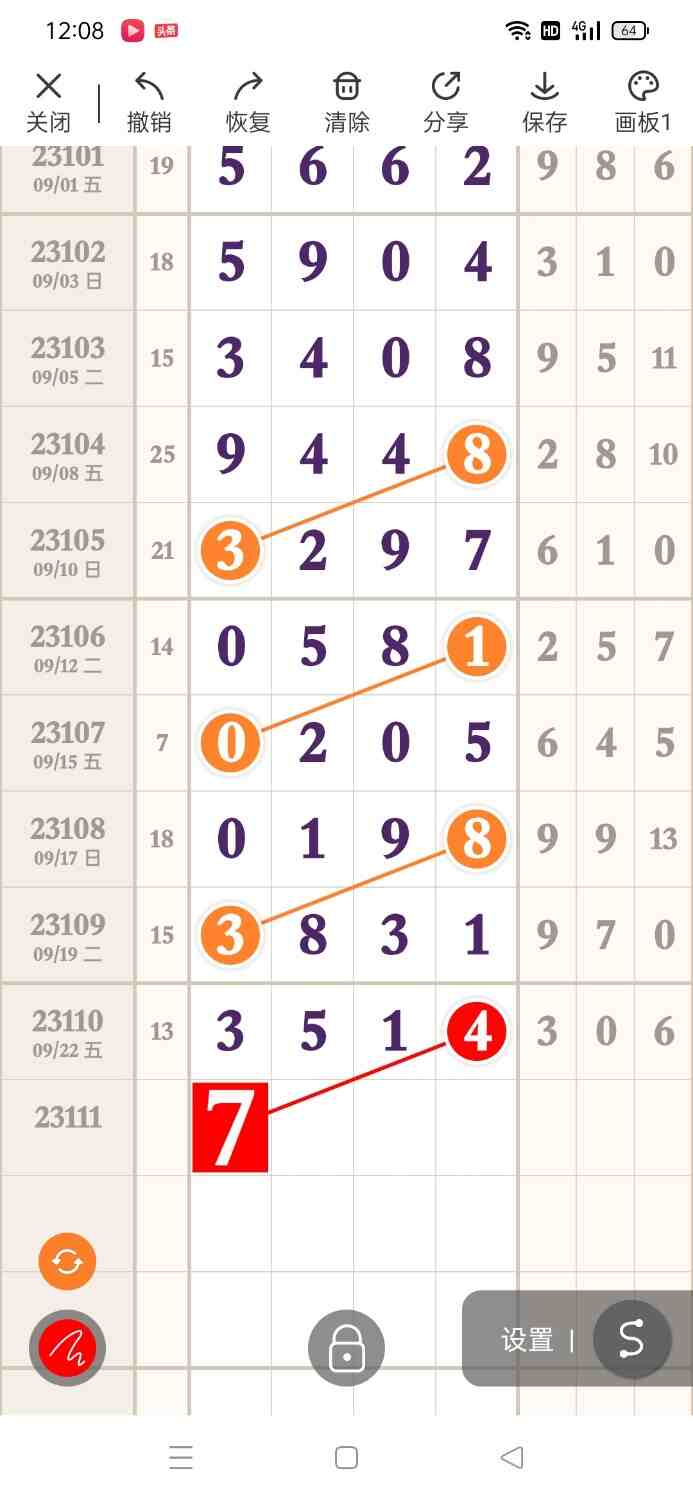Tap the S-curve line tool

pos(631,1340)
